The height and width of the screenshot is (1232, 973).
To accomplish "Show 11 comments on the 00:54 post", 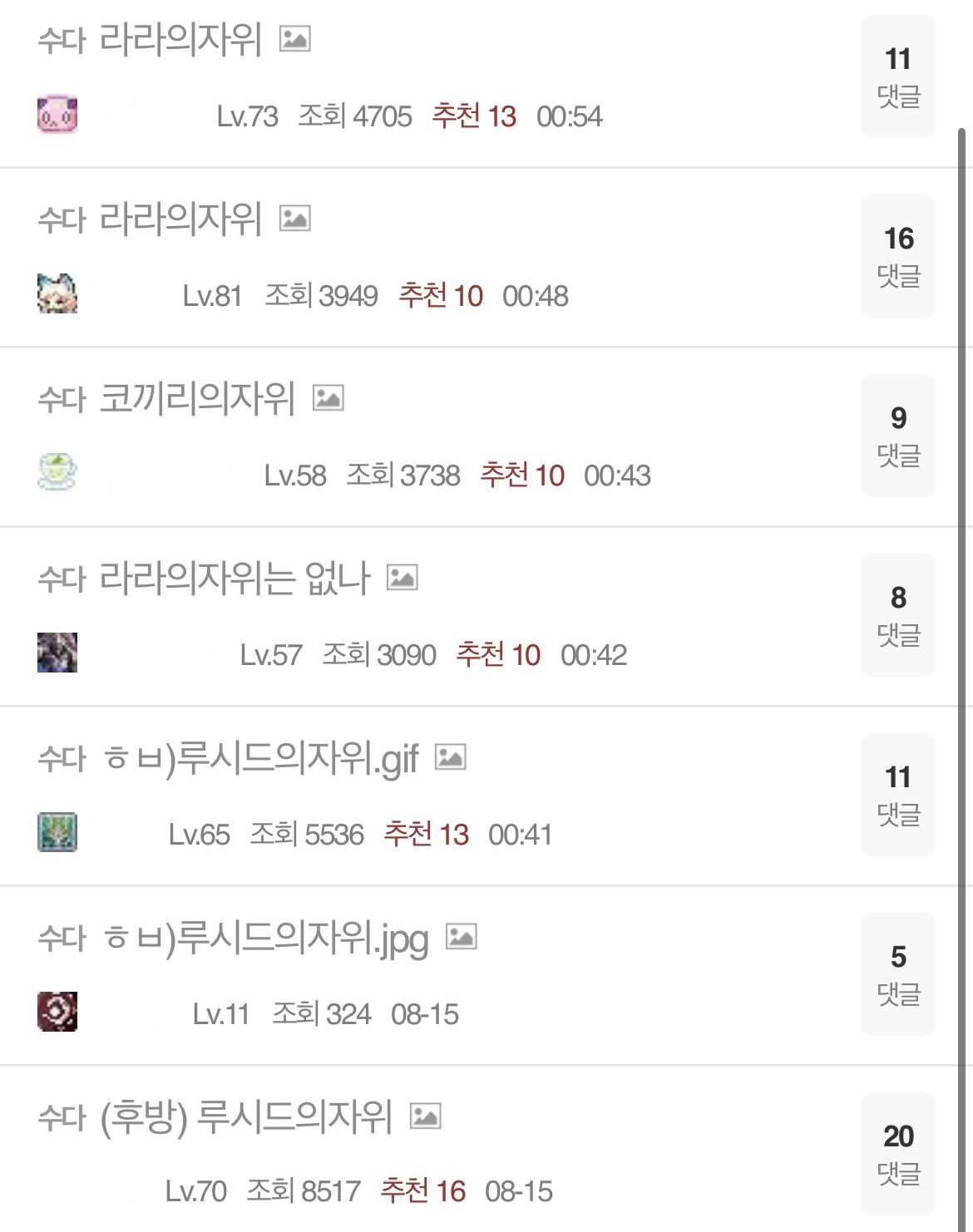I will tap(898, 76).
